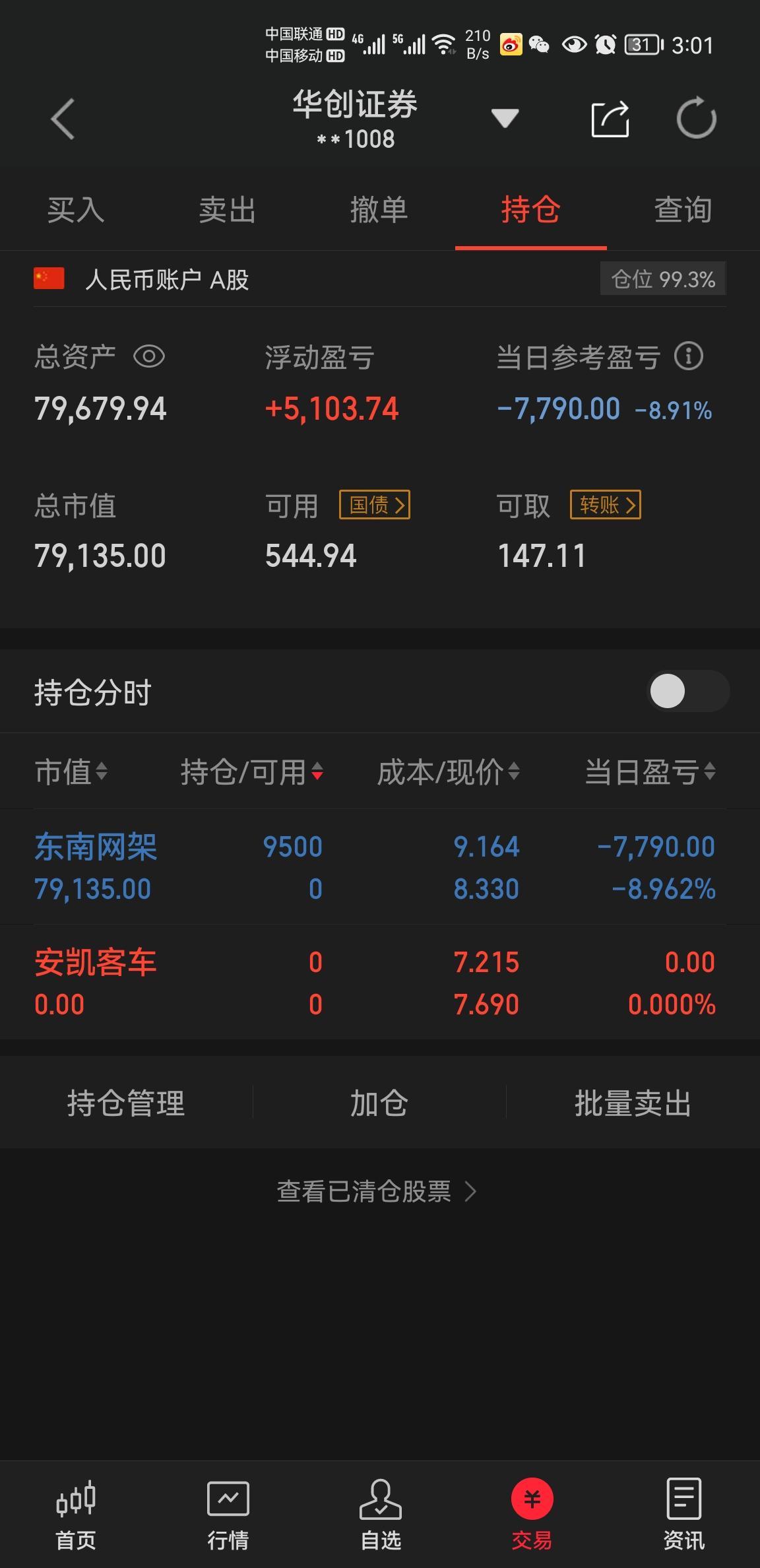Hide total assets with the eye icon
Image resolution: width=760 pixels, height=1568 pixels.
pyautogui.click(x=149, y=357)
